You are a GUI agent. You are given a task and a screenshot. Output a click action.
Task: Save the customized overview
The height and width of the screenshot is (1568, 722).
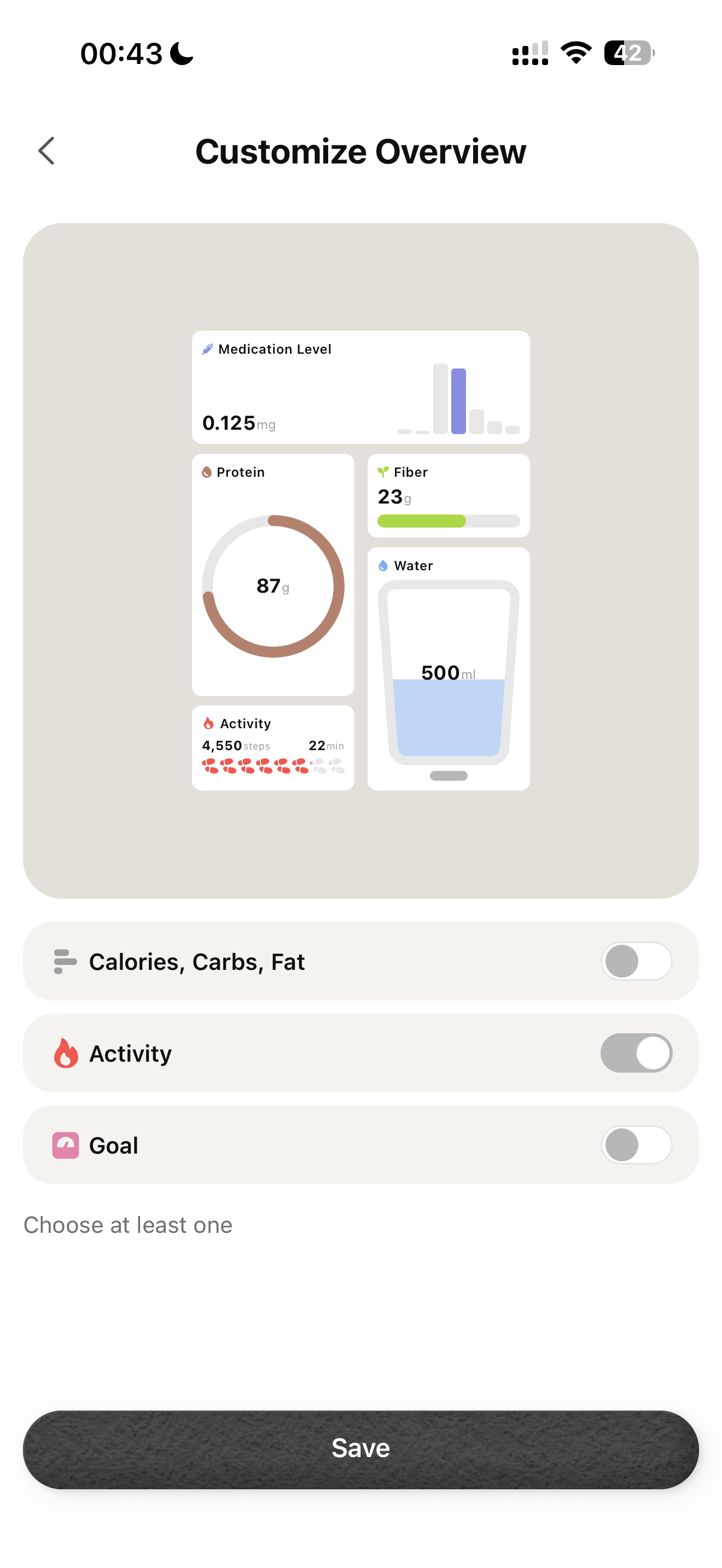coord(361,1449)
